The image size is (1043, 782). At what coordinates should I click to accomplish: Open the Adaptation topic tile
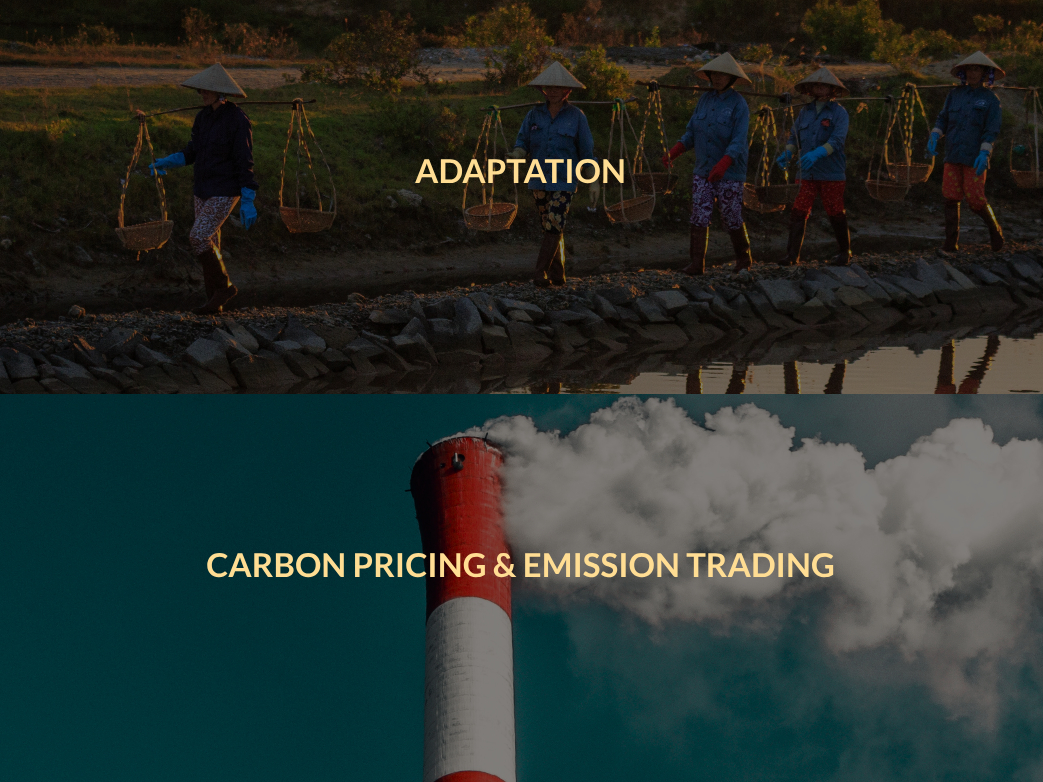click(x=520, y=172)
